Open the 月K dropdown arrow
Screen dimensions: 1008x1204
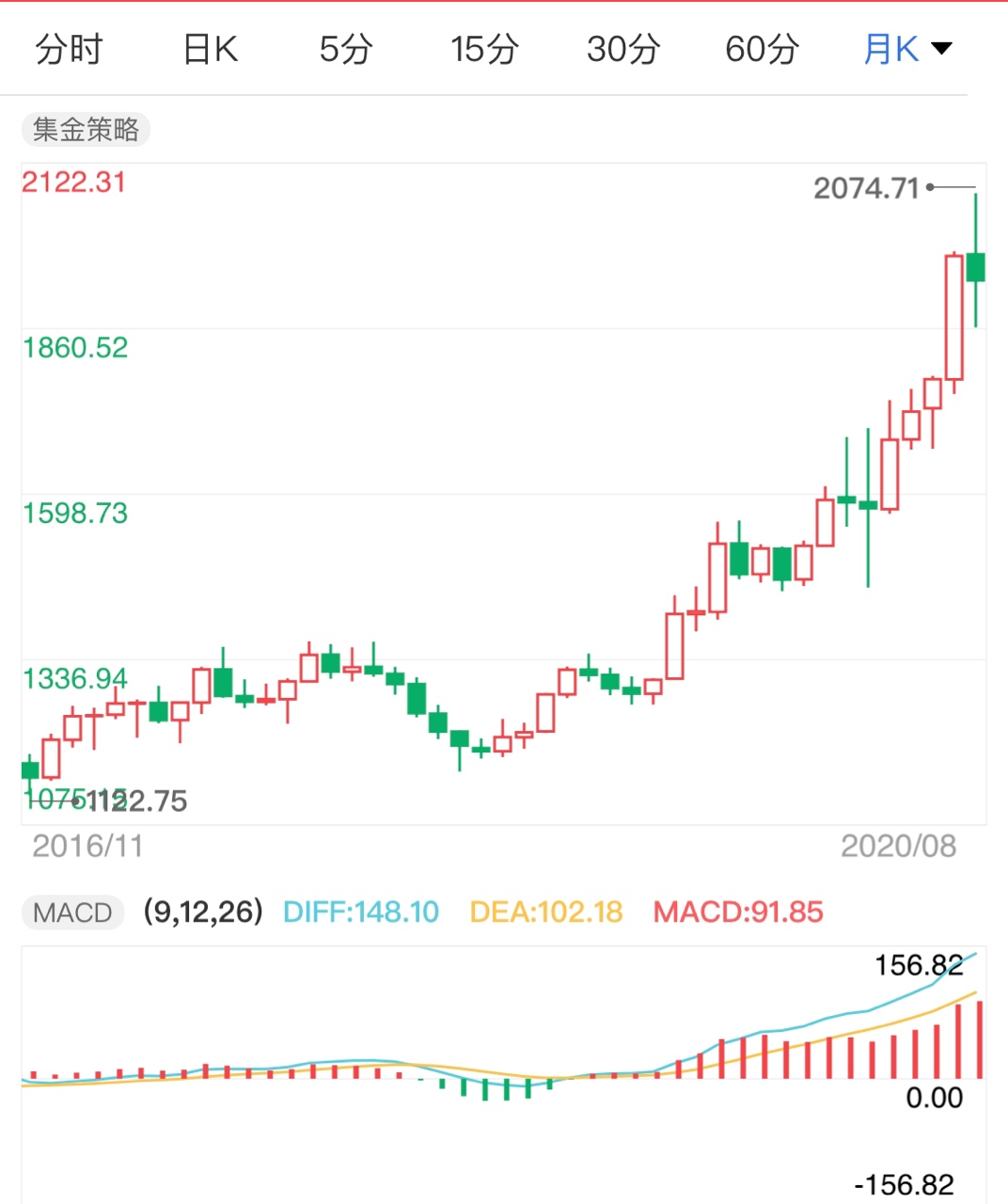click(x=941, y=48)
